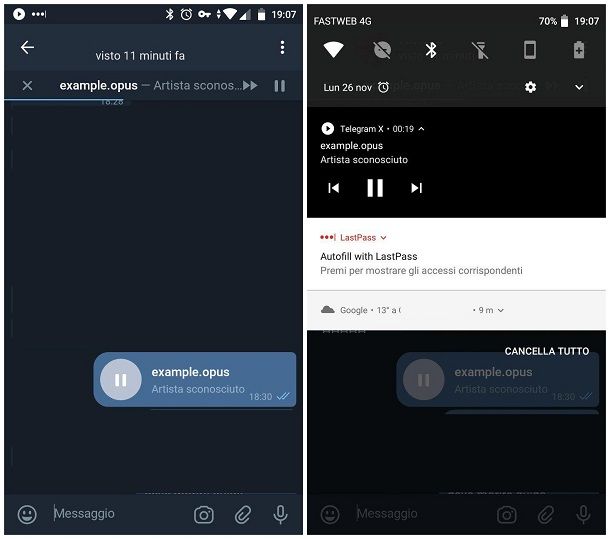610x539 pixels.
Task: Tap the fast-forward icon in the mini player bar
Action: 250,86
